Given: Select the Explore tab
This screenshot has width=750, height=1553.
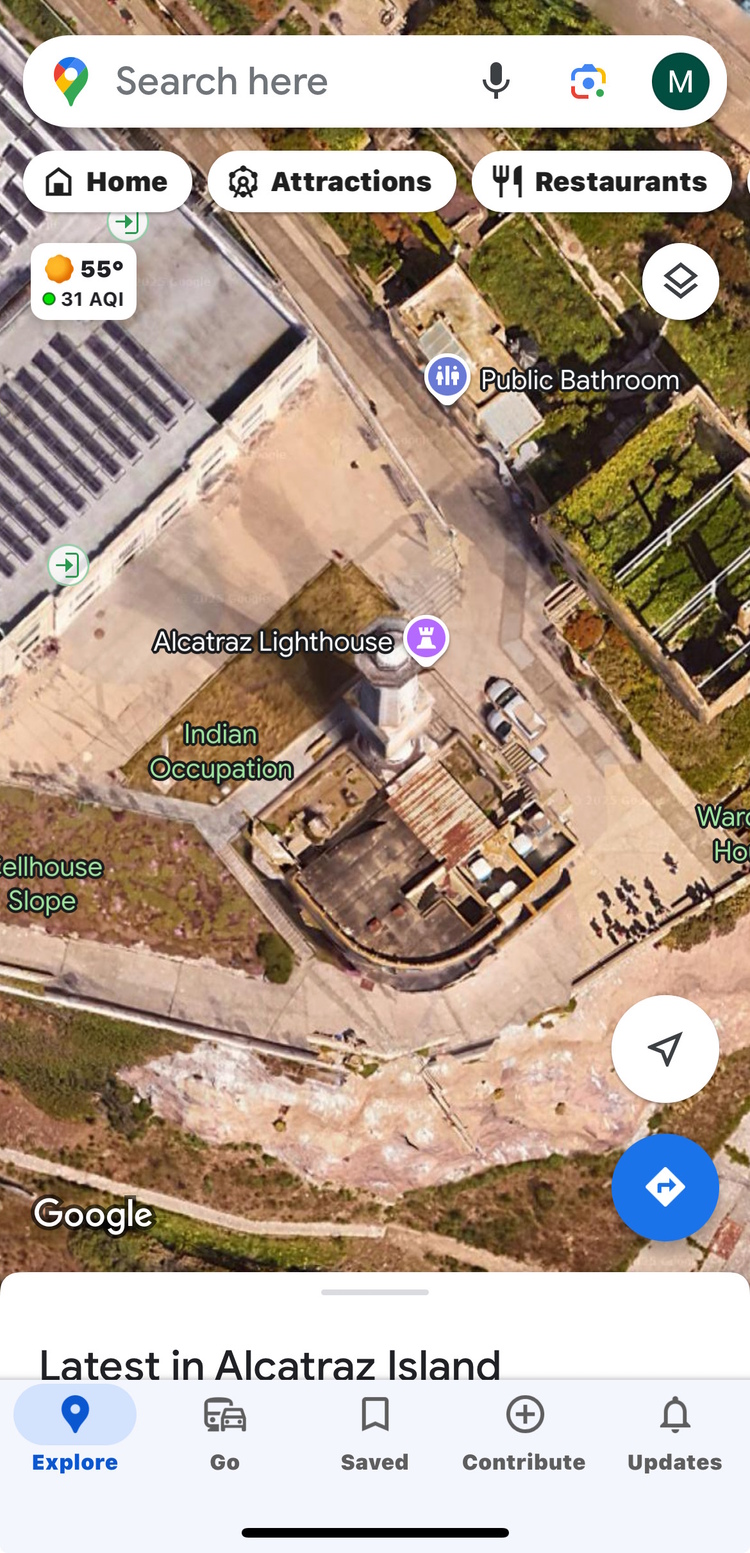Looking at the screenshot, I should [75, 1434].
